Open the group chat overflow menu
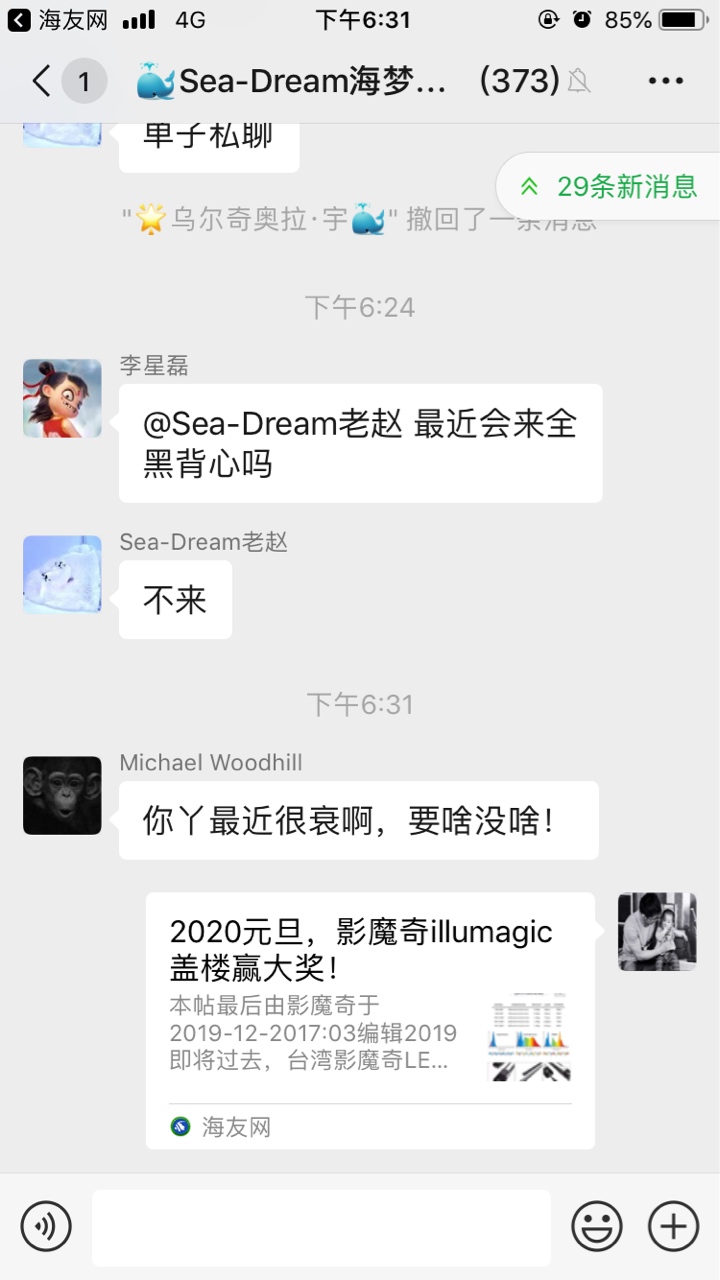The height and width of the screenshot is (1280, 720). point(665,82)
